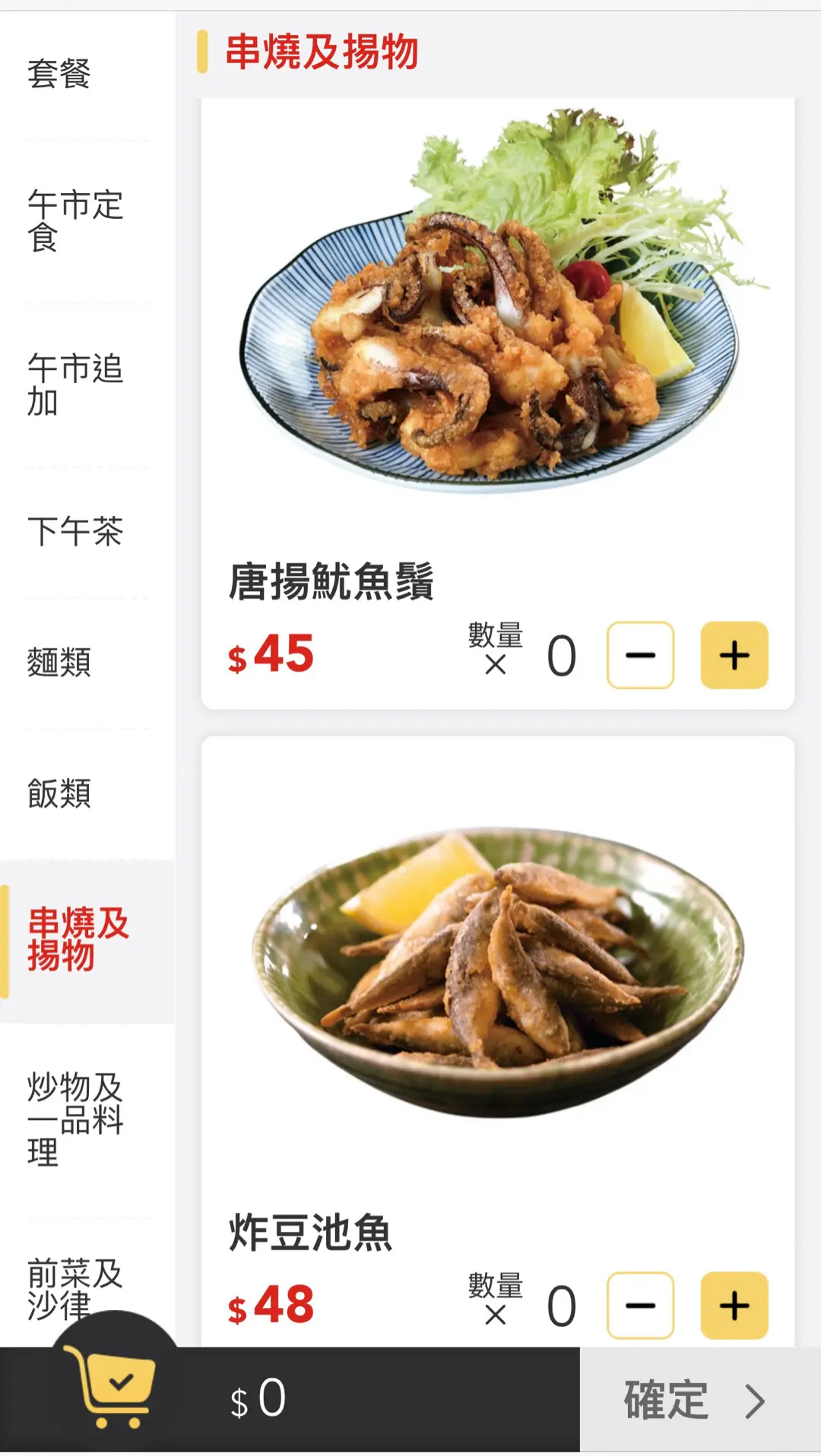Go to the 下午茶 category
Image resolution: width=821 pixels, height=1456 pixels.
tap(74, 531)
